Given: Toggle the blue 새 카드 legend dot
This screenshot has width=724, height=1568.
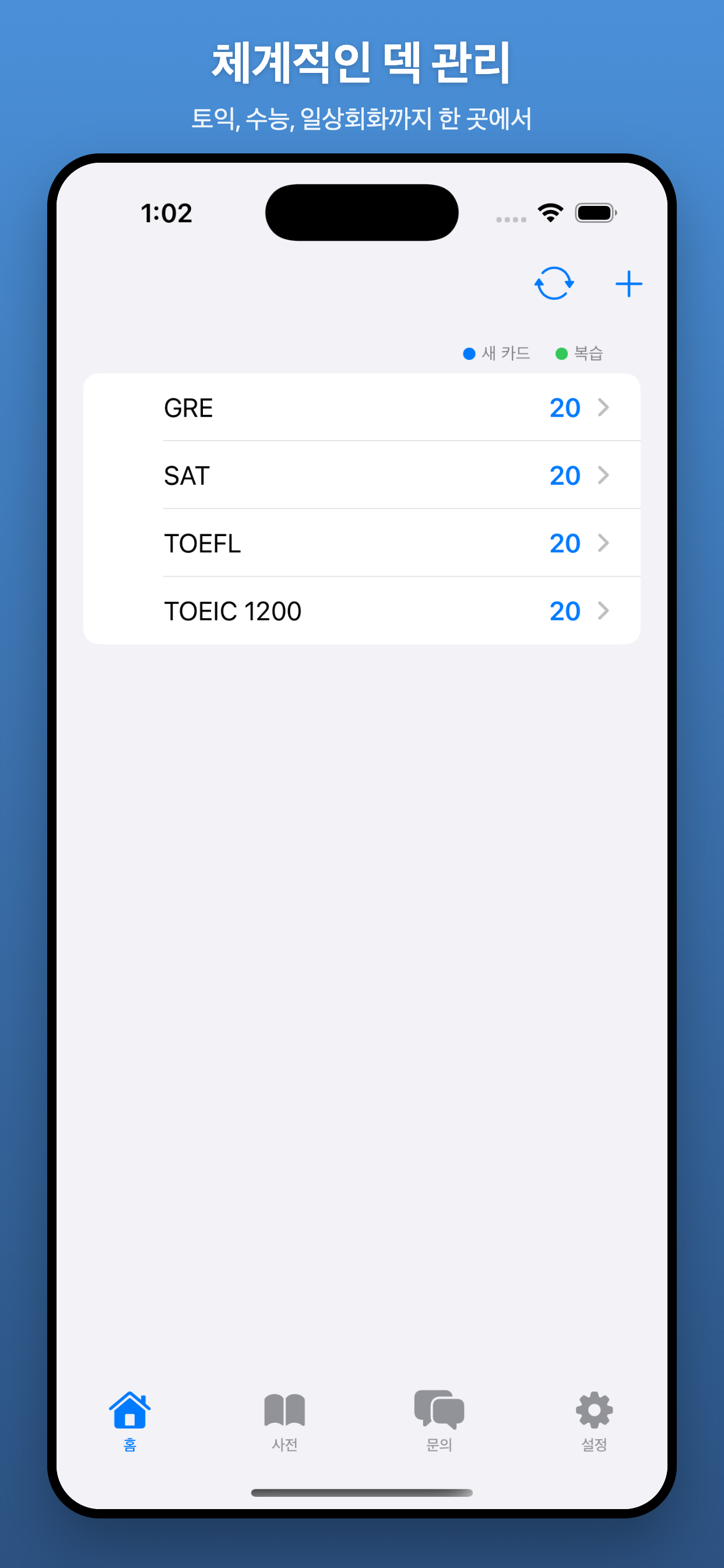Looking at the screenshot, I should (469, 352).
